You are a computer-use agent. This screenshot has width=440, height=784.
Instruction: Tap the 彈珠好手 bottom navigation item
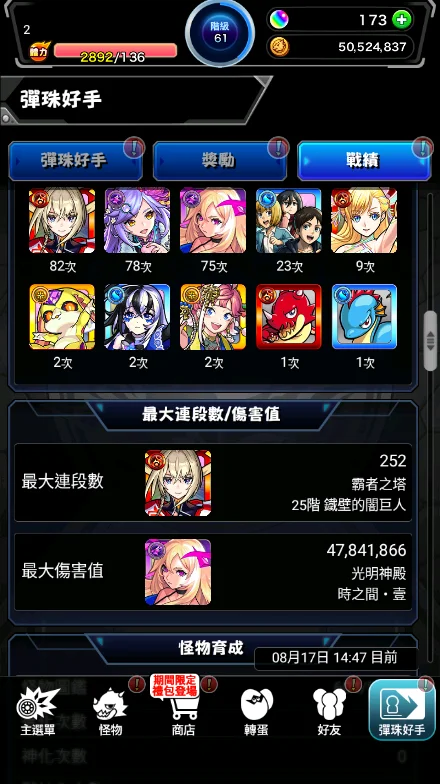pos(402,710)
